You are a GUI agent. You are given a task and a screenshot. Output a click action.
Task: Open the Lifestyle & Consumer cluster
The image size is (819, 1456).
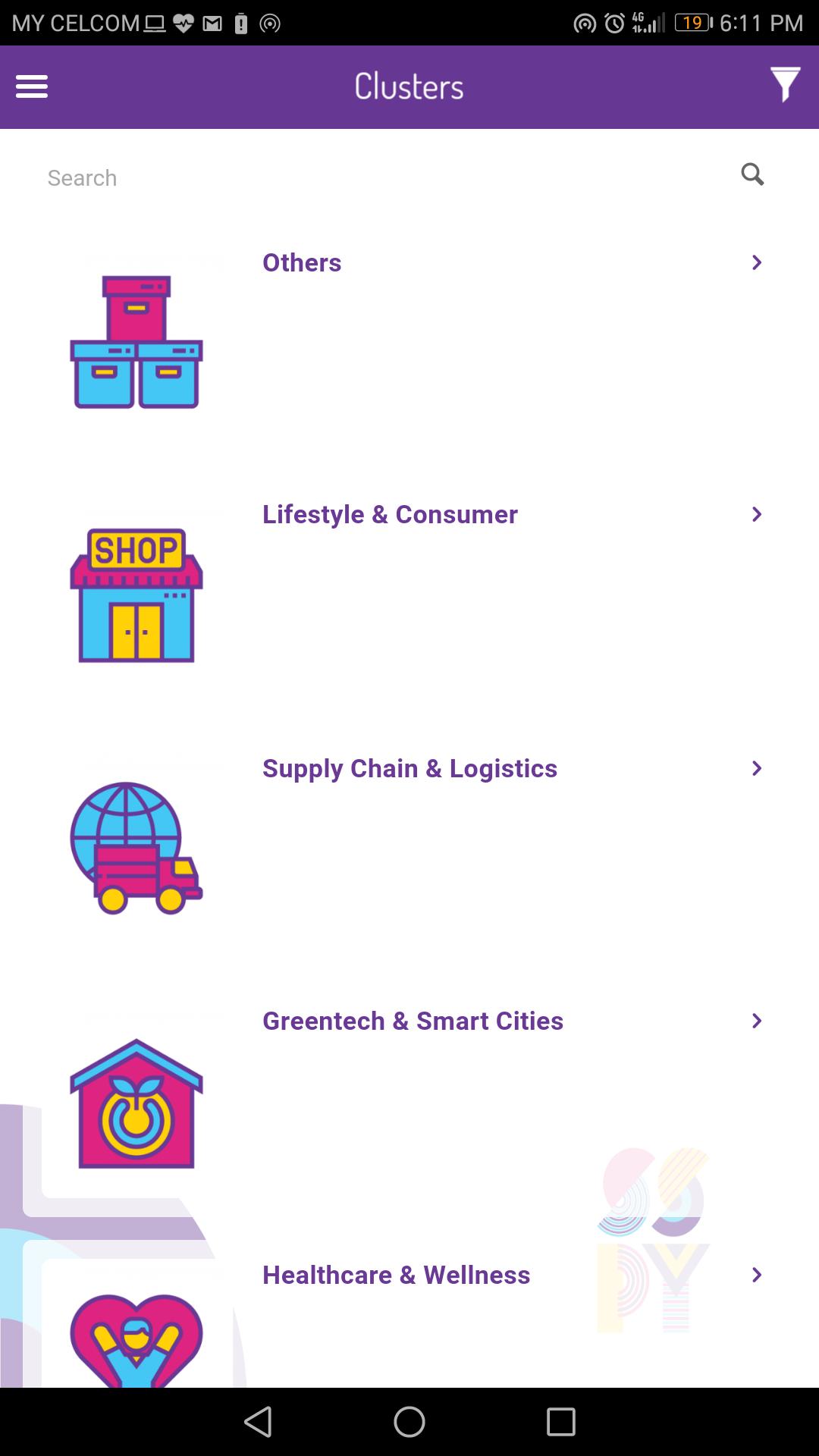390,514
